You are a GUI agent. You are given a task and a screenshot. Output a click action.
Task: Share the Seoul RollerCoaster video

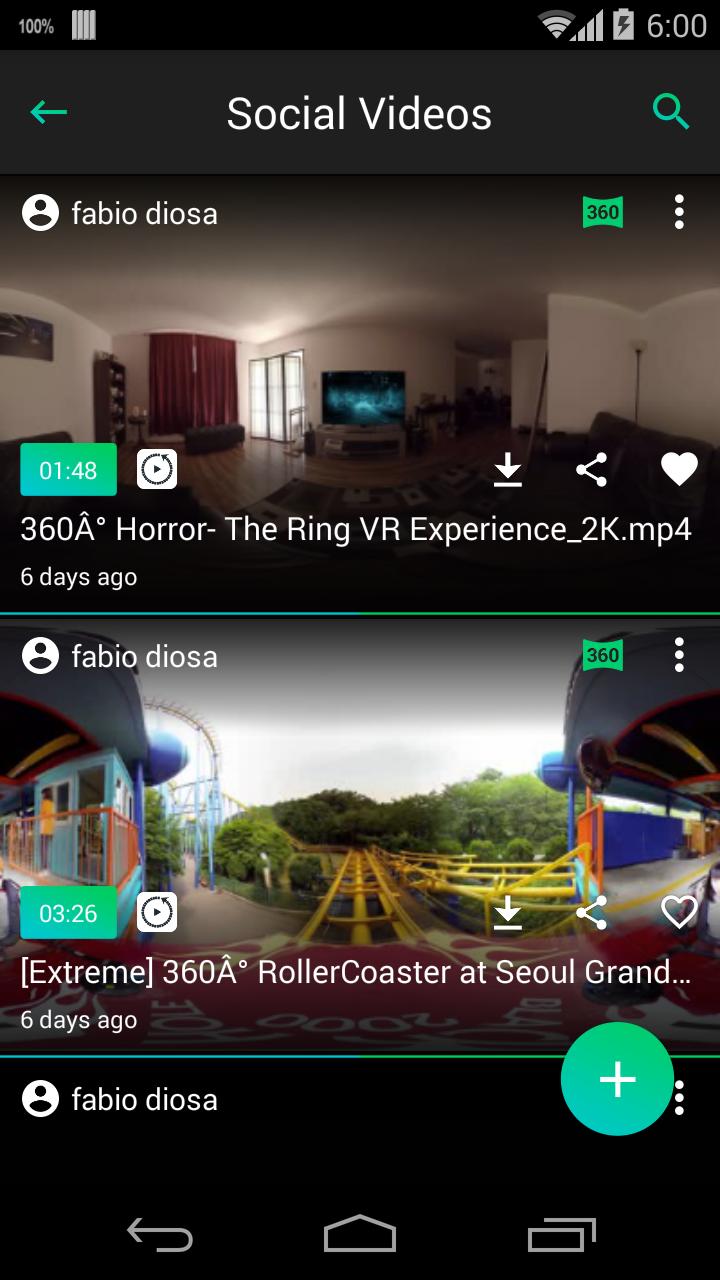click(x=592, y=913)
